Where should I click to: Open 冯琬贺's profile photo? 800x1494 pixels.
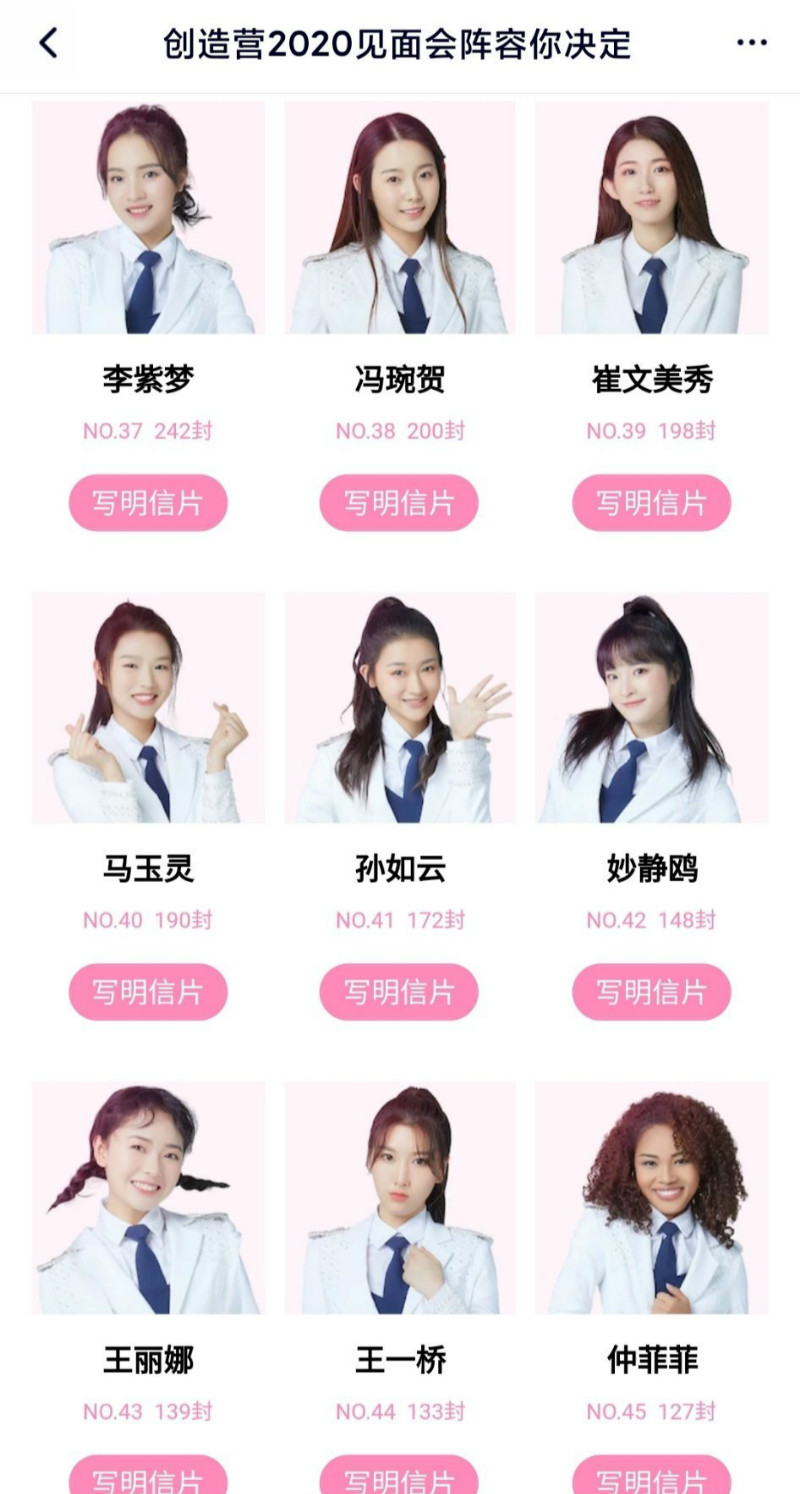(x=400, y=218)
